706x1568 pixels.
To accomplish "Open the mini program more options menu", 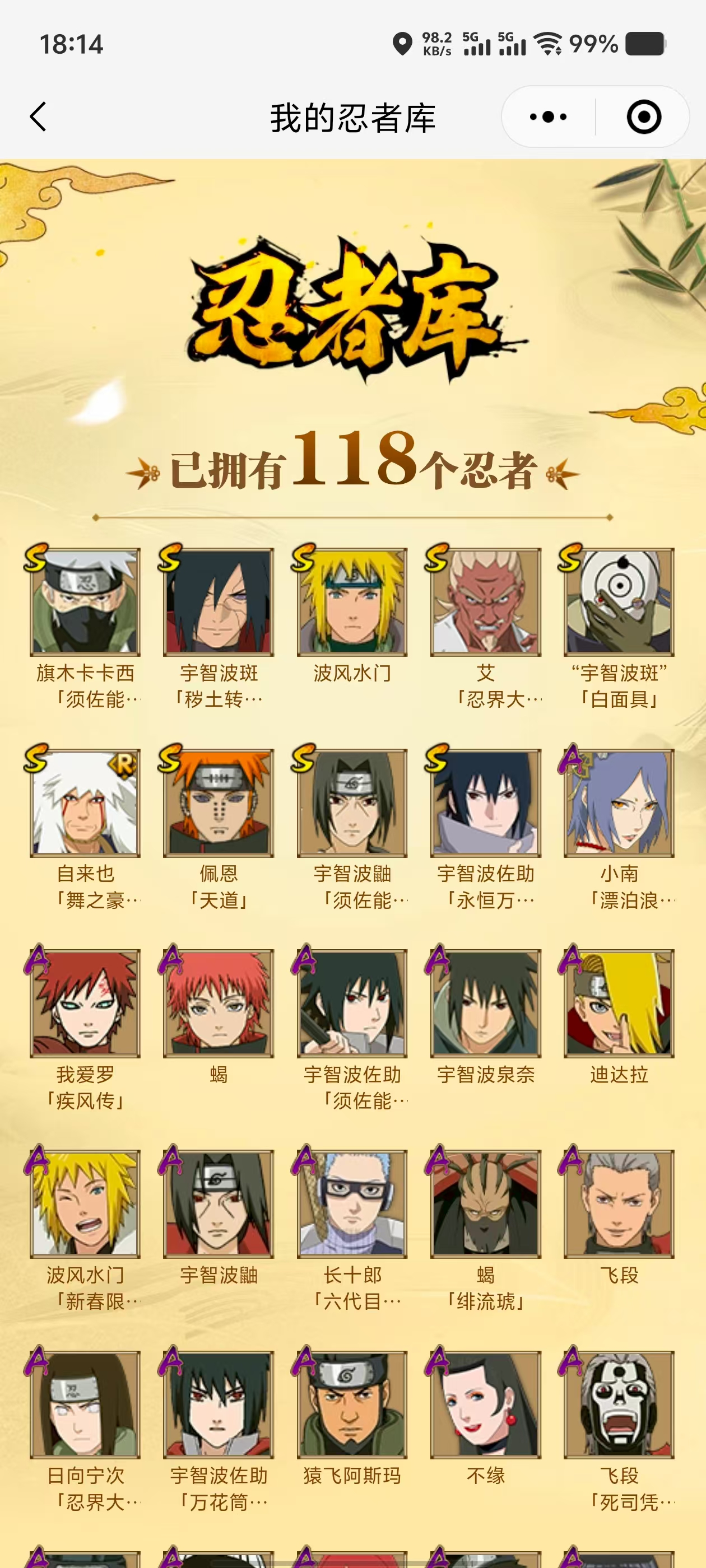I will [x=548, y=116].
